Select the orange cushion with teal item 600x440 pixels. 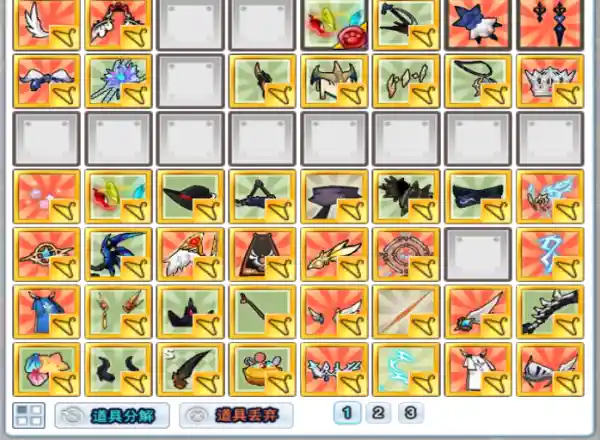tap(261, 368)
